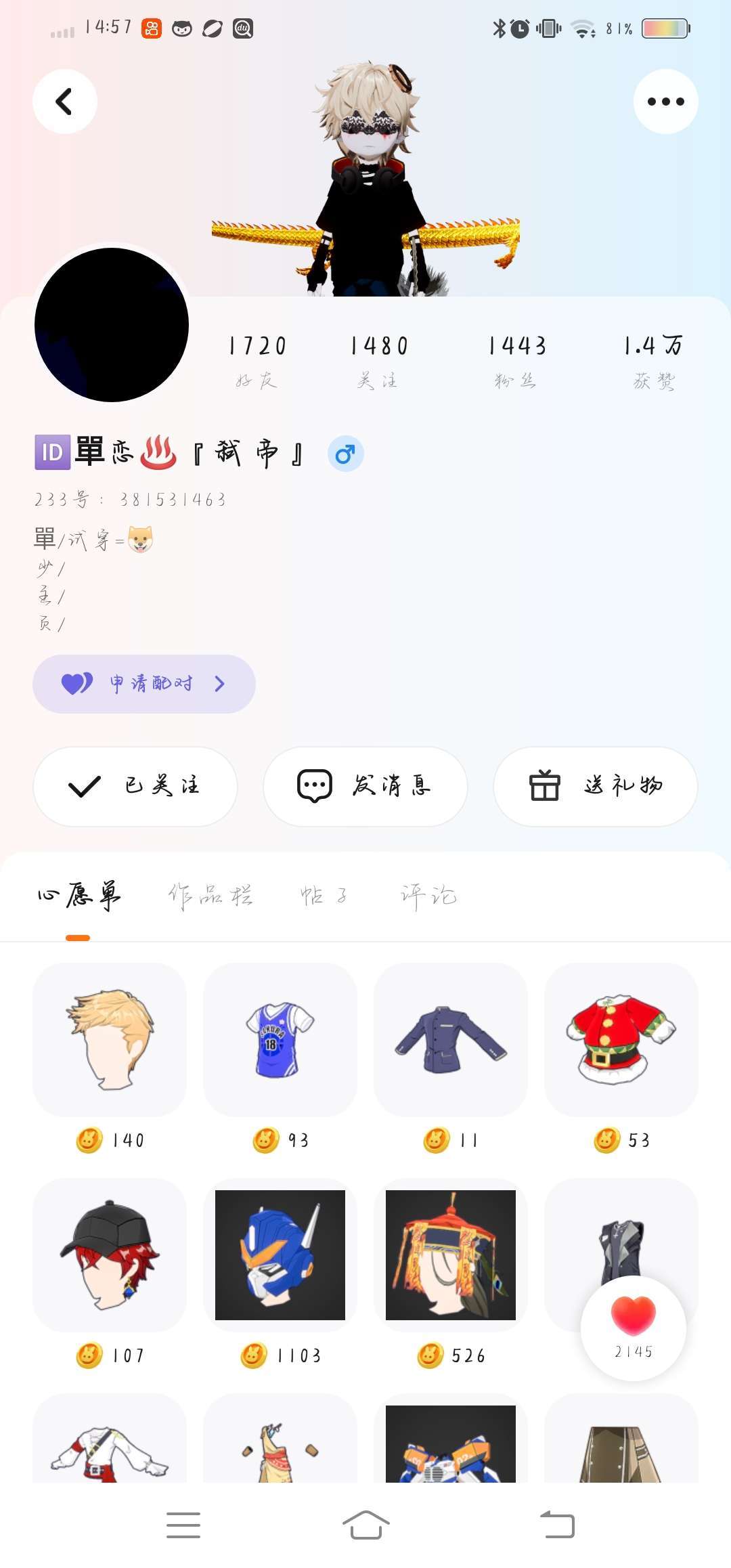This screenshot has width=731, height=1568.
Task: Go back using the top-left arrow
Action: [65, 102]
